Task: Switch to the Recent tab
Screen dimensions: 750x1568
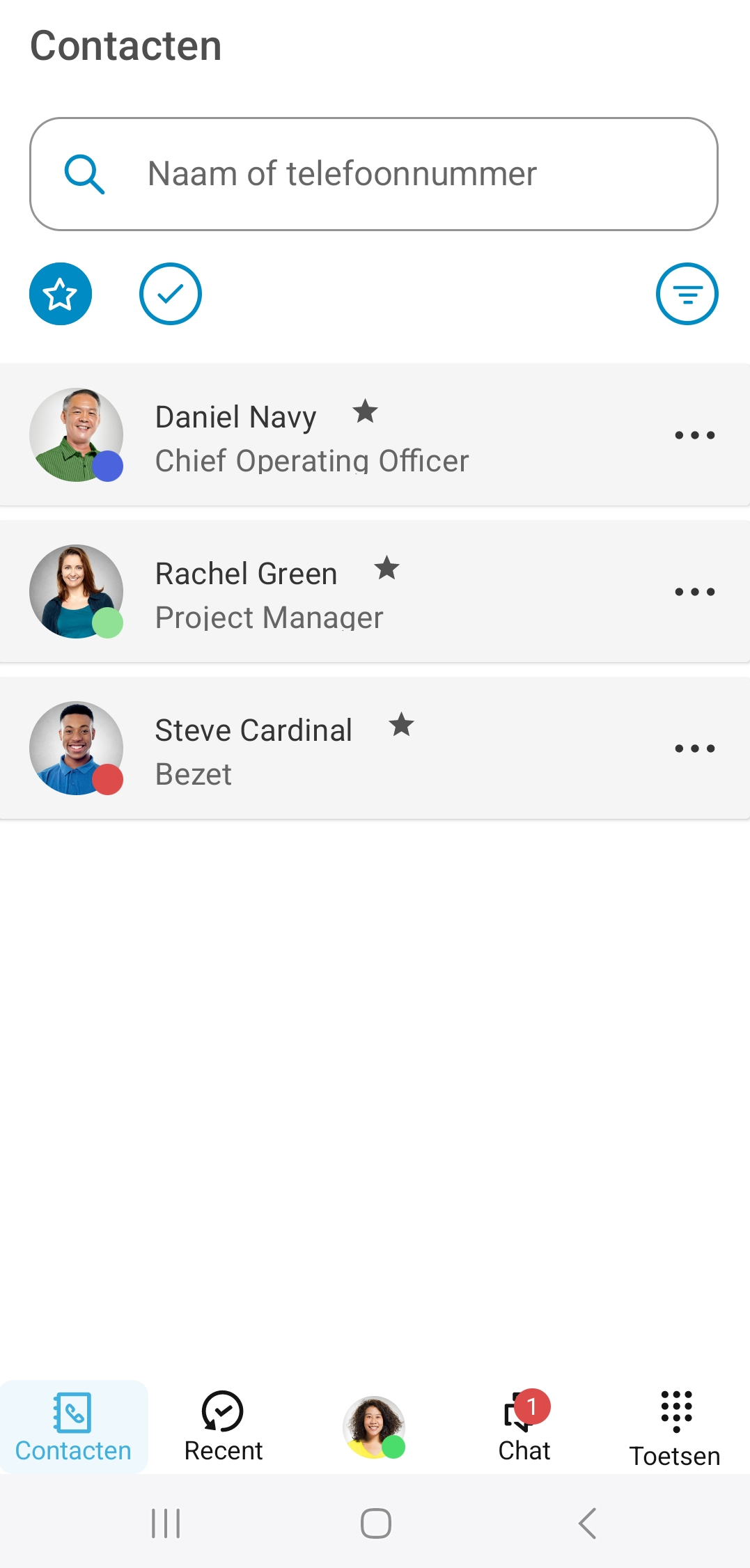Action: point(223,1427)
